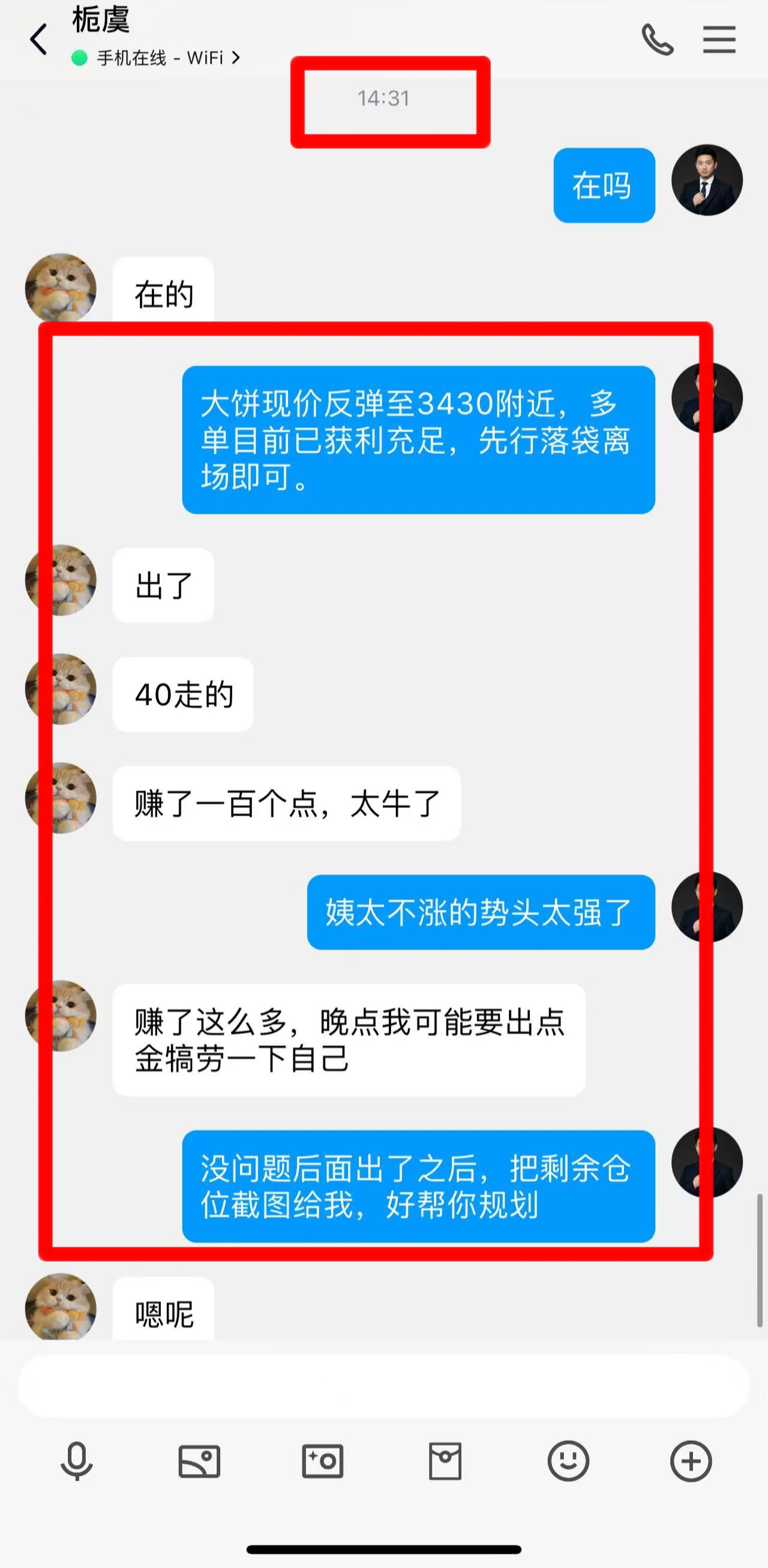Viewport: 768px width, 1568px height.
Task: Open the camera to take a photo
Action: click(322, 1461)
